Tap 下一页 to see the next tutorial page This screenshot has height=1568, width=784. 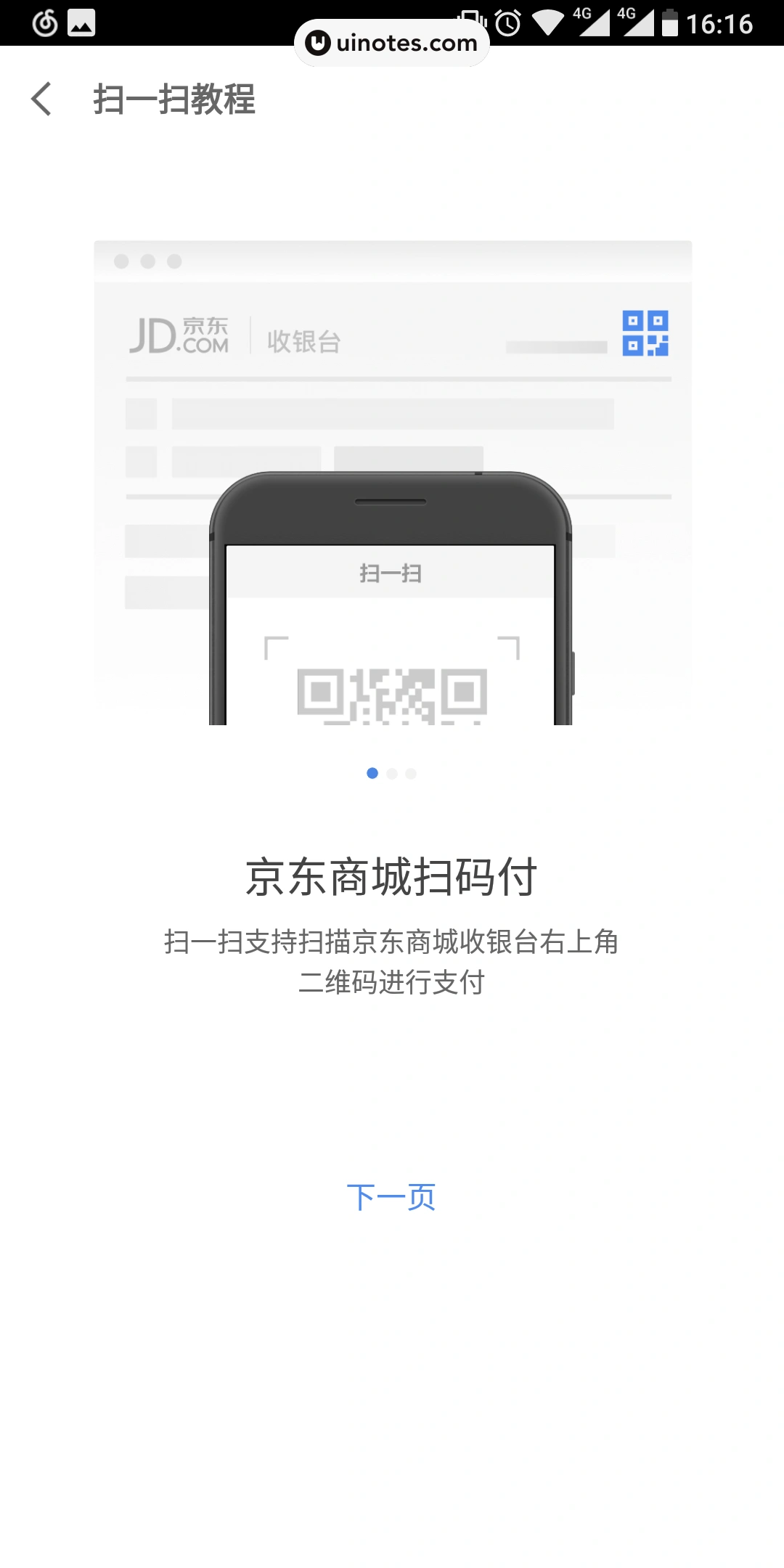coord(391,1198)
